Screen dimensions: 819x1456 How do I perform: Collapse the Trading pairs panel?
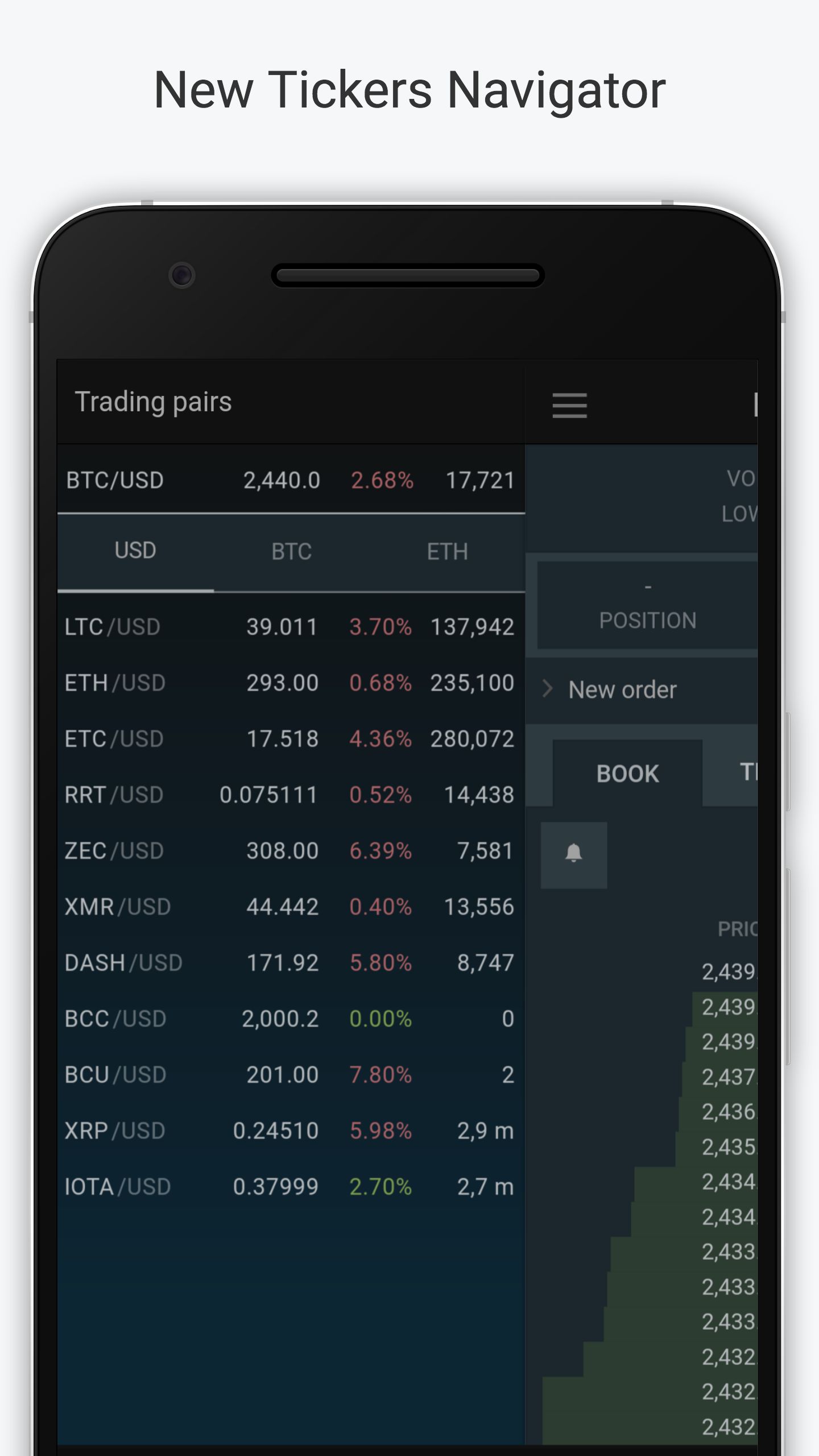(x=154, y=401)
